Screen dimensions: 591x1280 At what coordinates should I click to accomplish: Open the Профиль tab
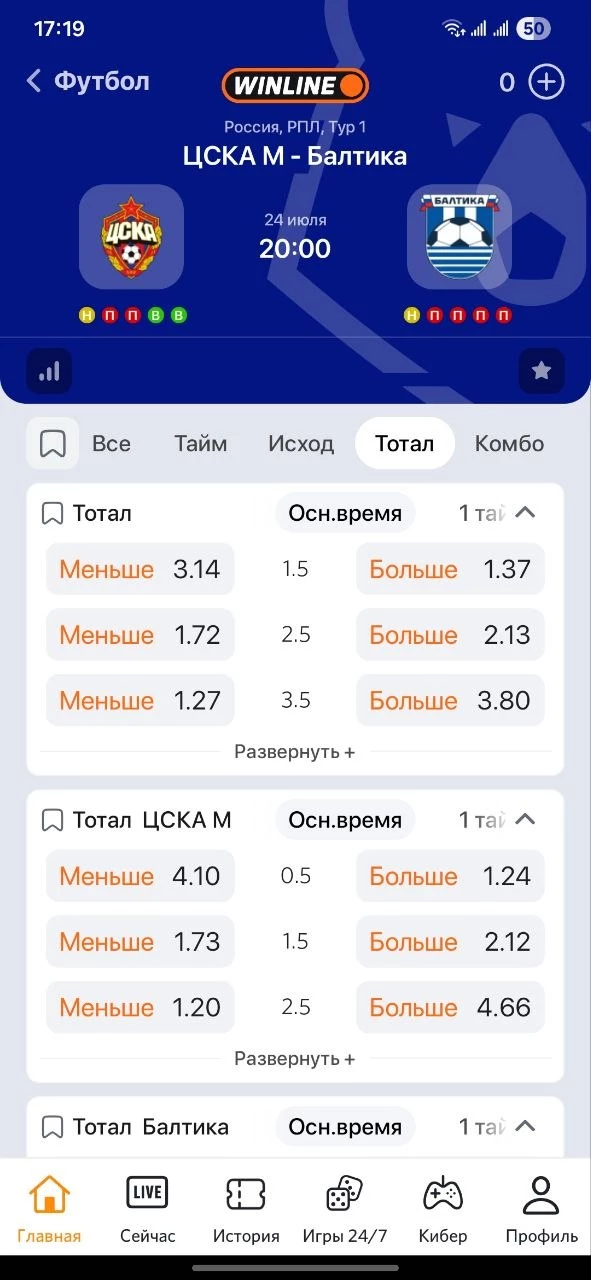tap(541, 1208)
